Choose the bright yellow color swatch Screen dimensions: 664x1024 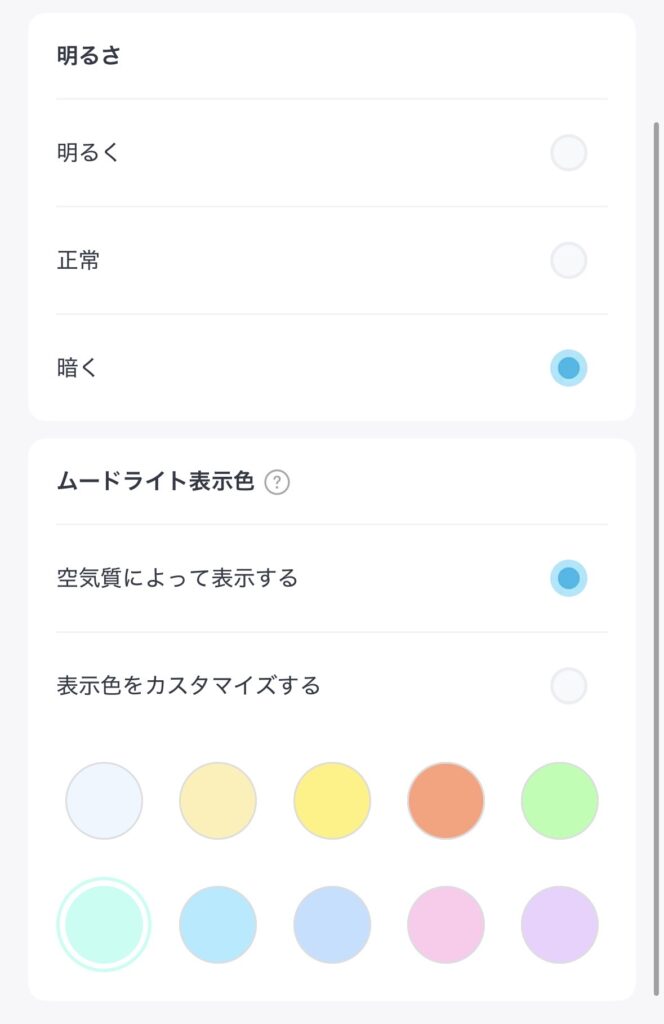point(332,801)
